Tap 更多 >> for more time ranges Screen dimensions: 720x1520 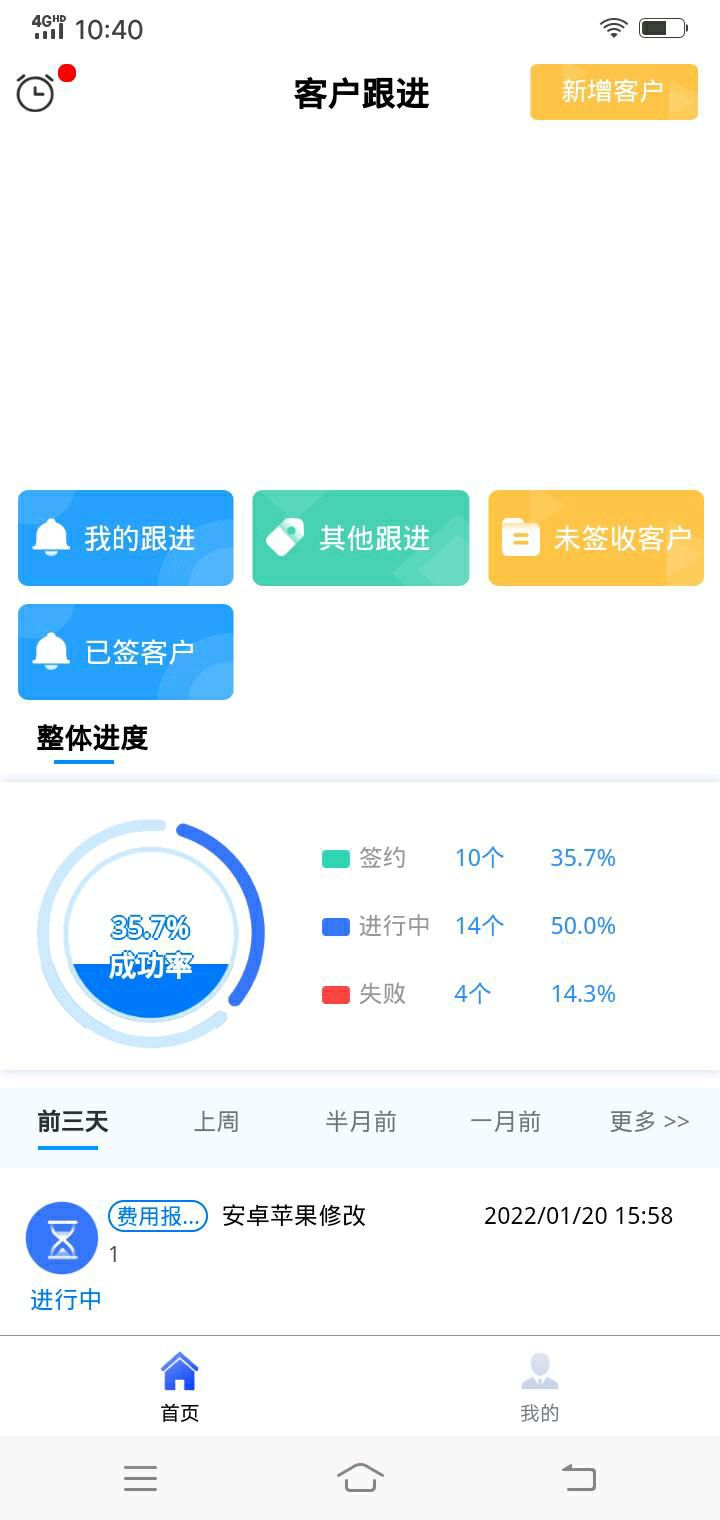(650, 1122)
